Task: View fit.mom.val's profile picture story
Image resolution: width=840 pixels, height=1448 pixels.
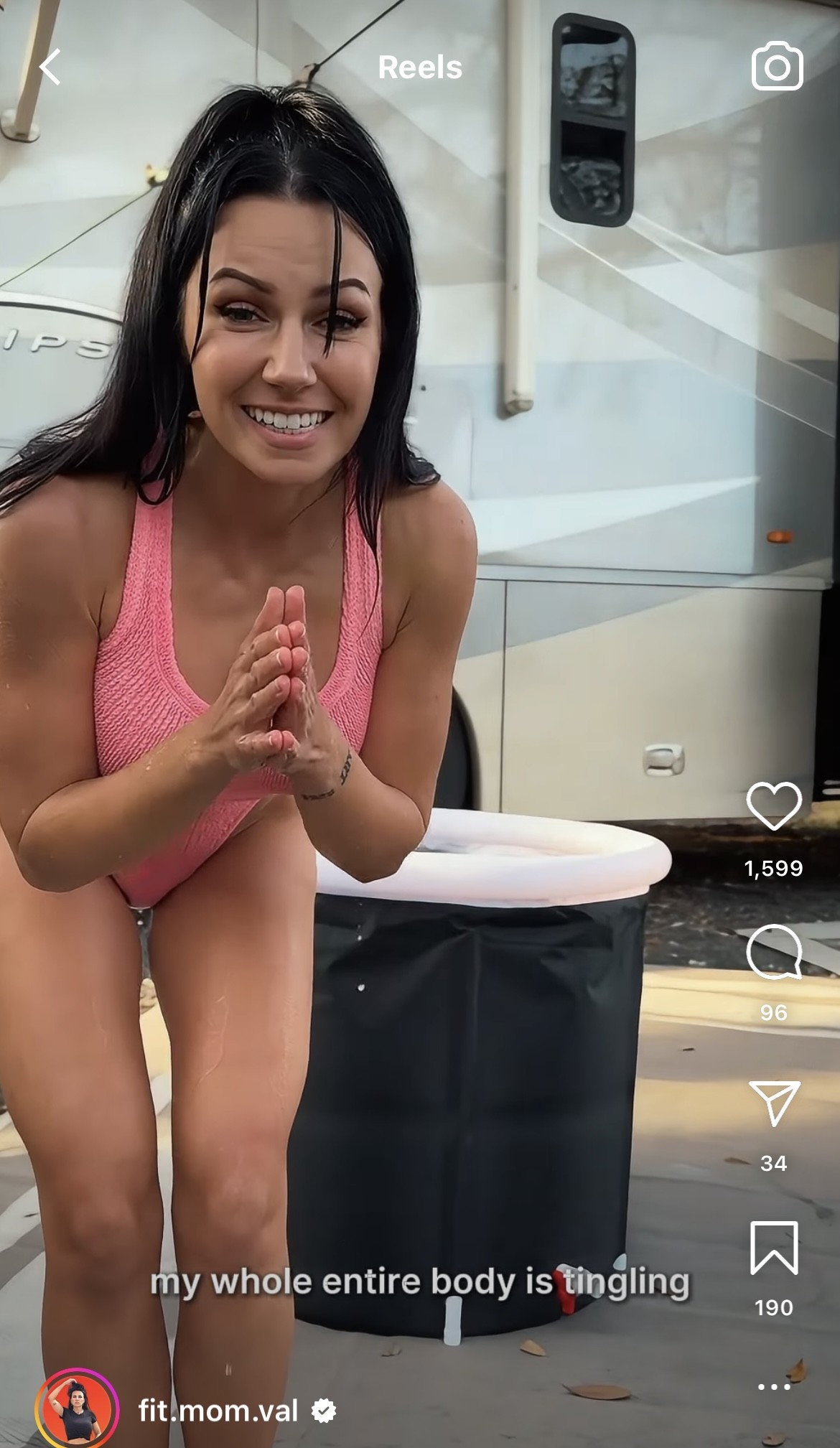Action: (77, 1410)
